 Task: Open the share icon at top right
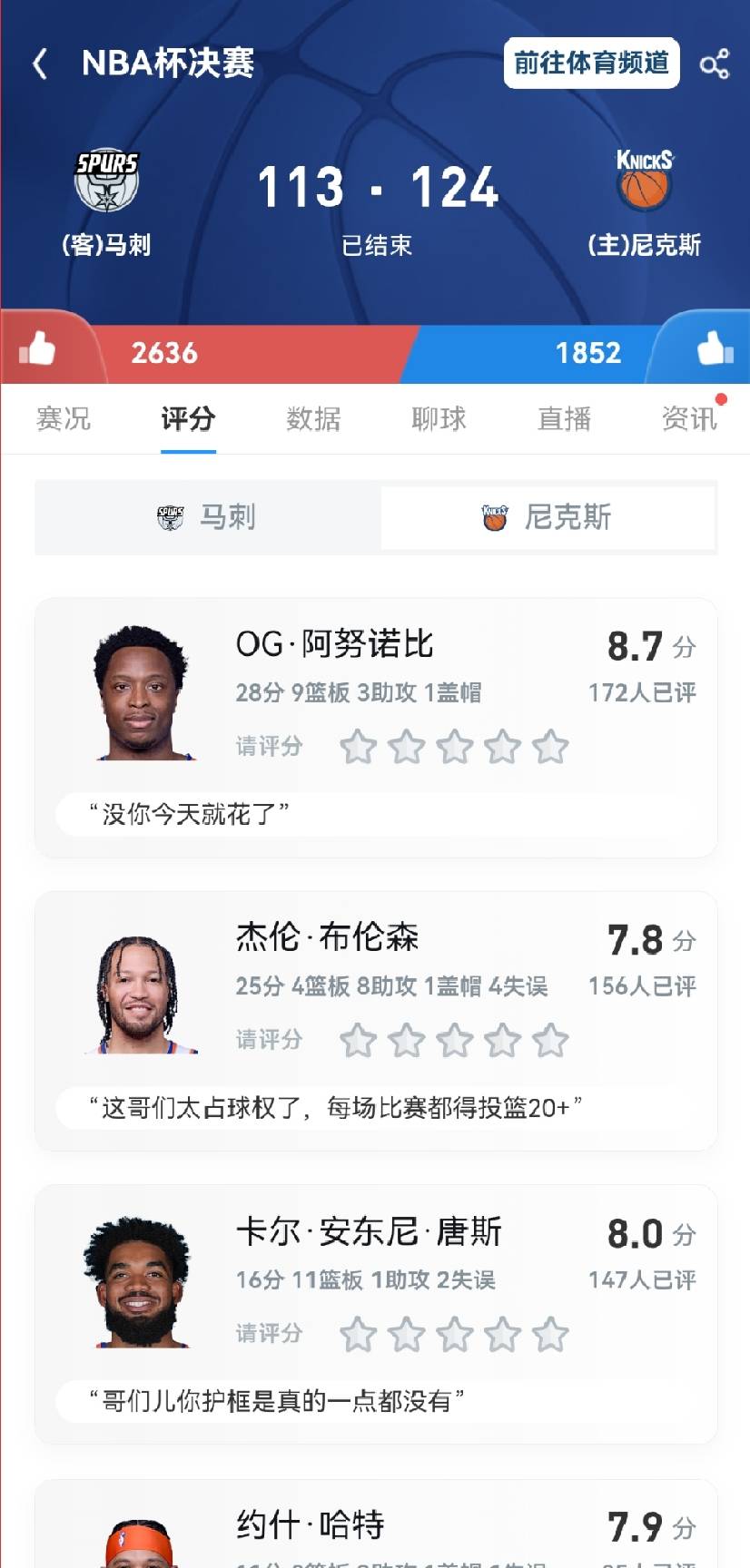click(716, 62)
